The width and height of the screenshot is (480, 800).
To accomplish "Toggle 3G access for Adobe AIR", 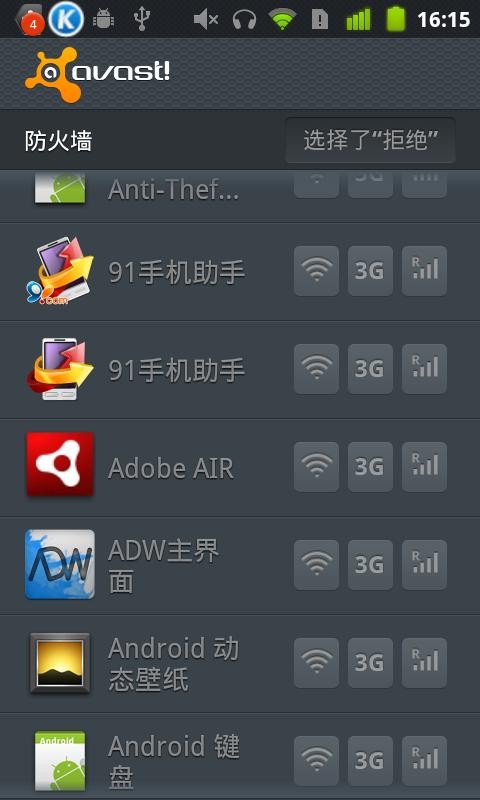I will pyautogui.click(x=370, y=467).
